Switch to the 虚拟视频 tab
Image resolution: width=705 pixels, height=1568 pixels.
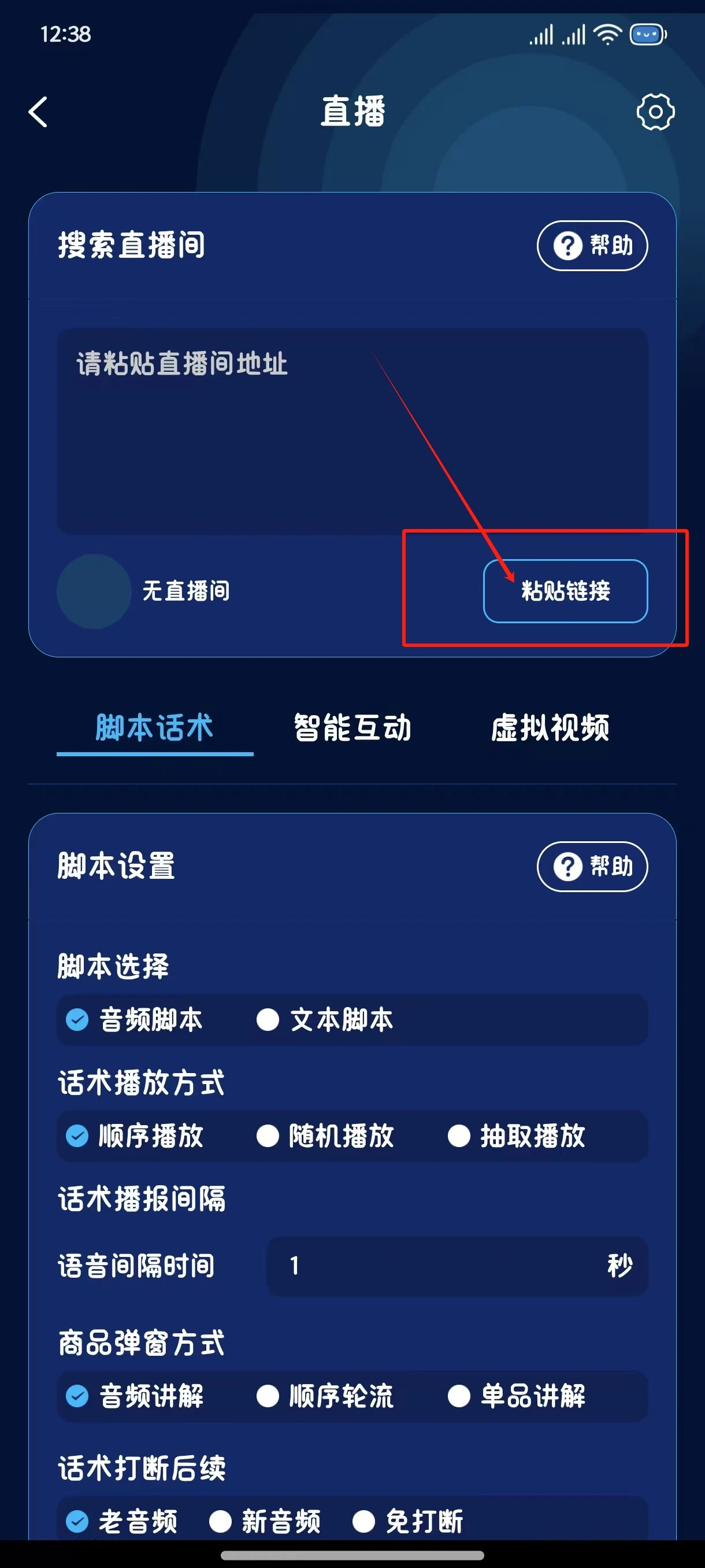pyautogui.click(x=550, y=727)
